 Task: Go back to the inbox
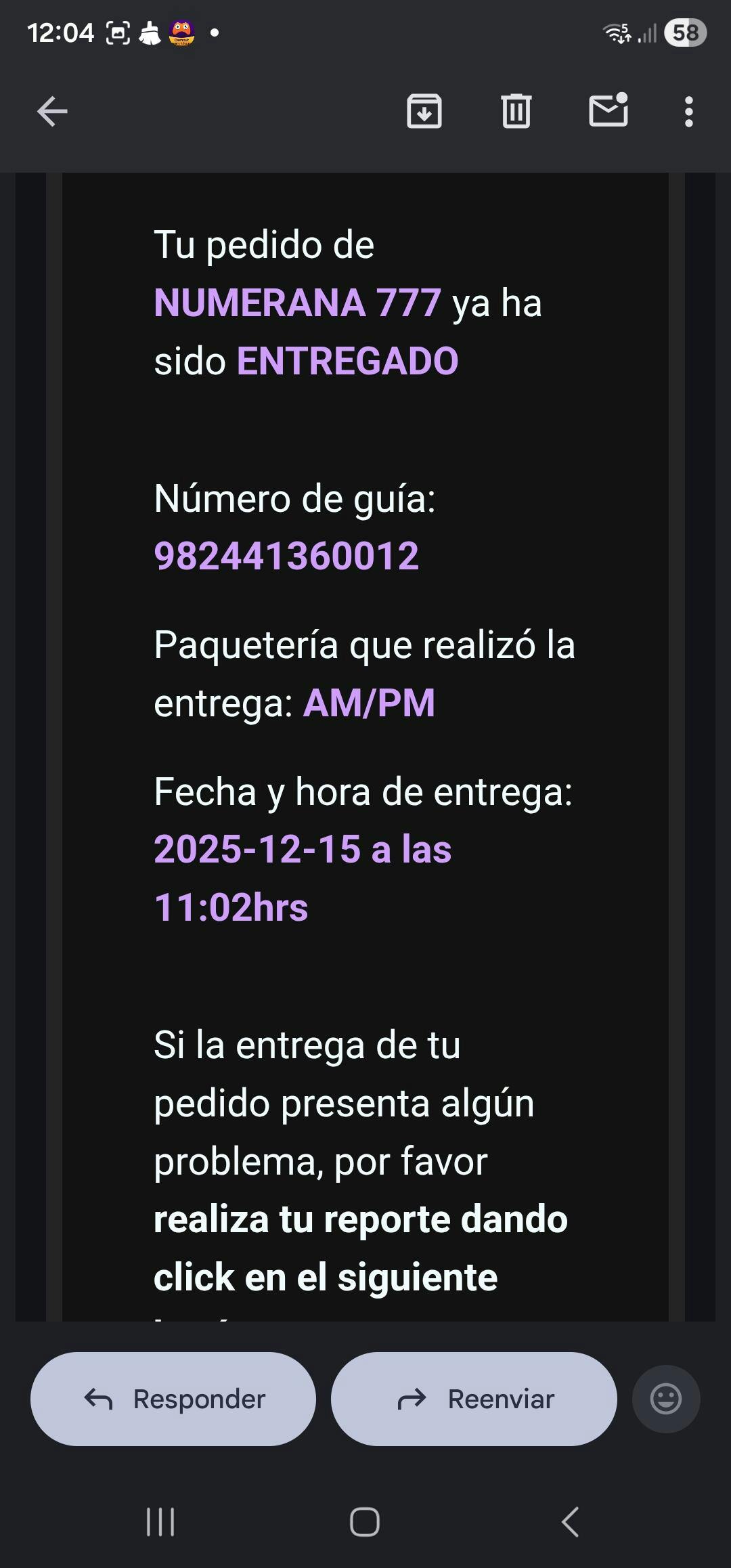tap(52, 112)
